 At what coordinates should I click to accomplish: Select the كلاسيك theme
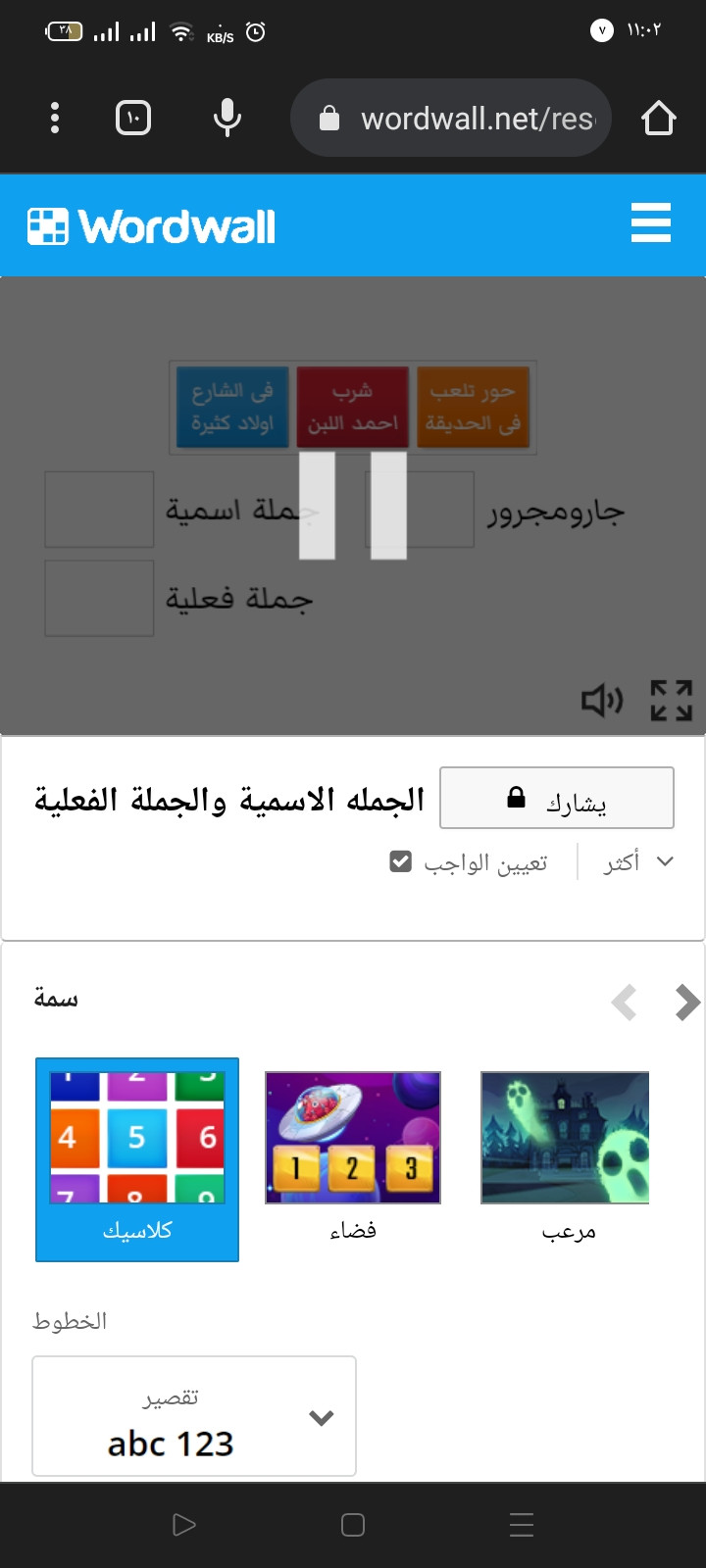click(137, 1158)
